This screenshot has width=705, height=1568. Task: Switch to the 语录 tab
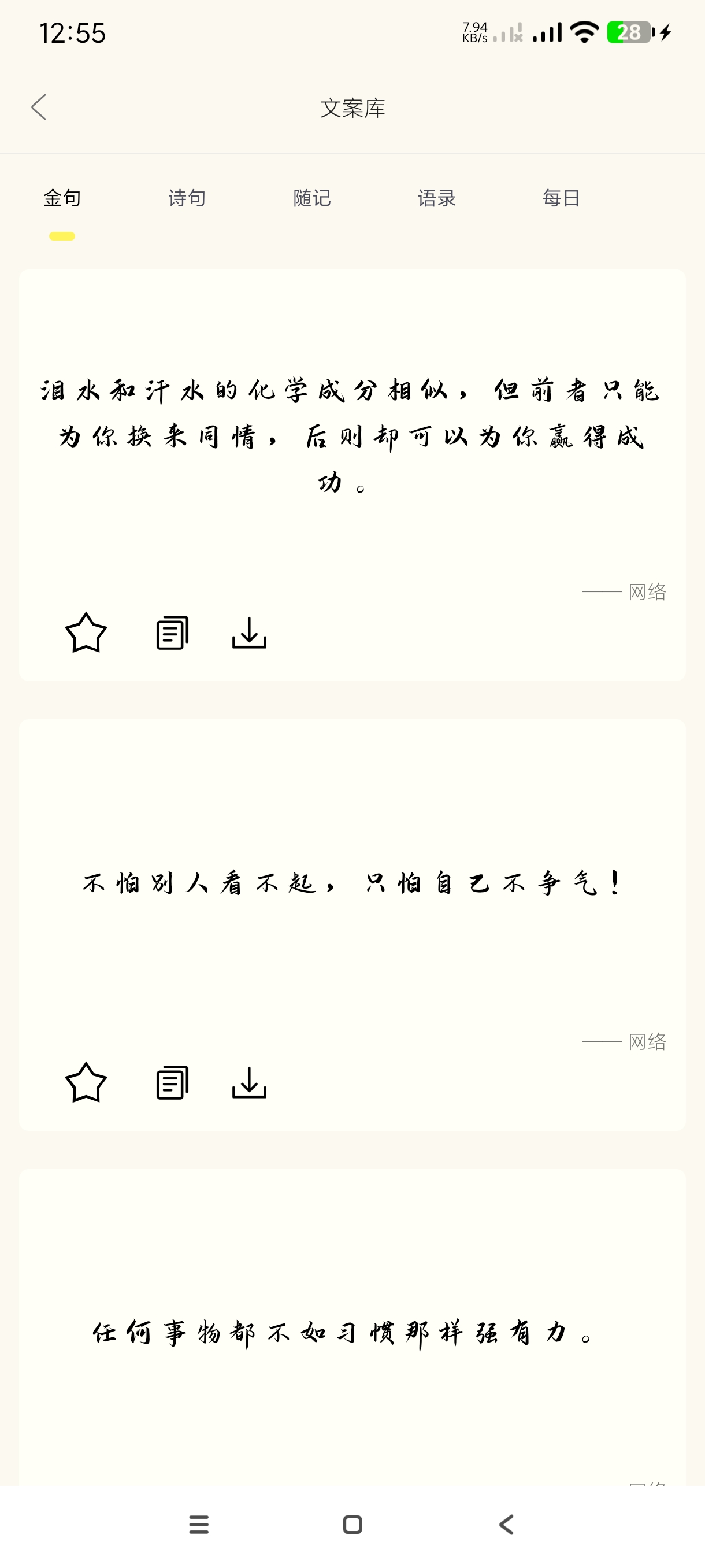(x=437, y=198)
